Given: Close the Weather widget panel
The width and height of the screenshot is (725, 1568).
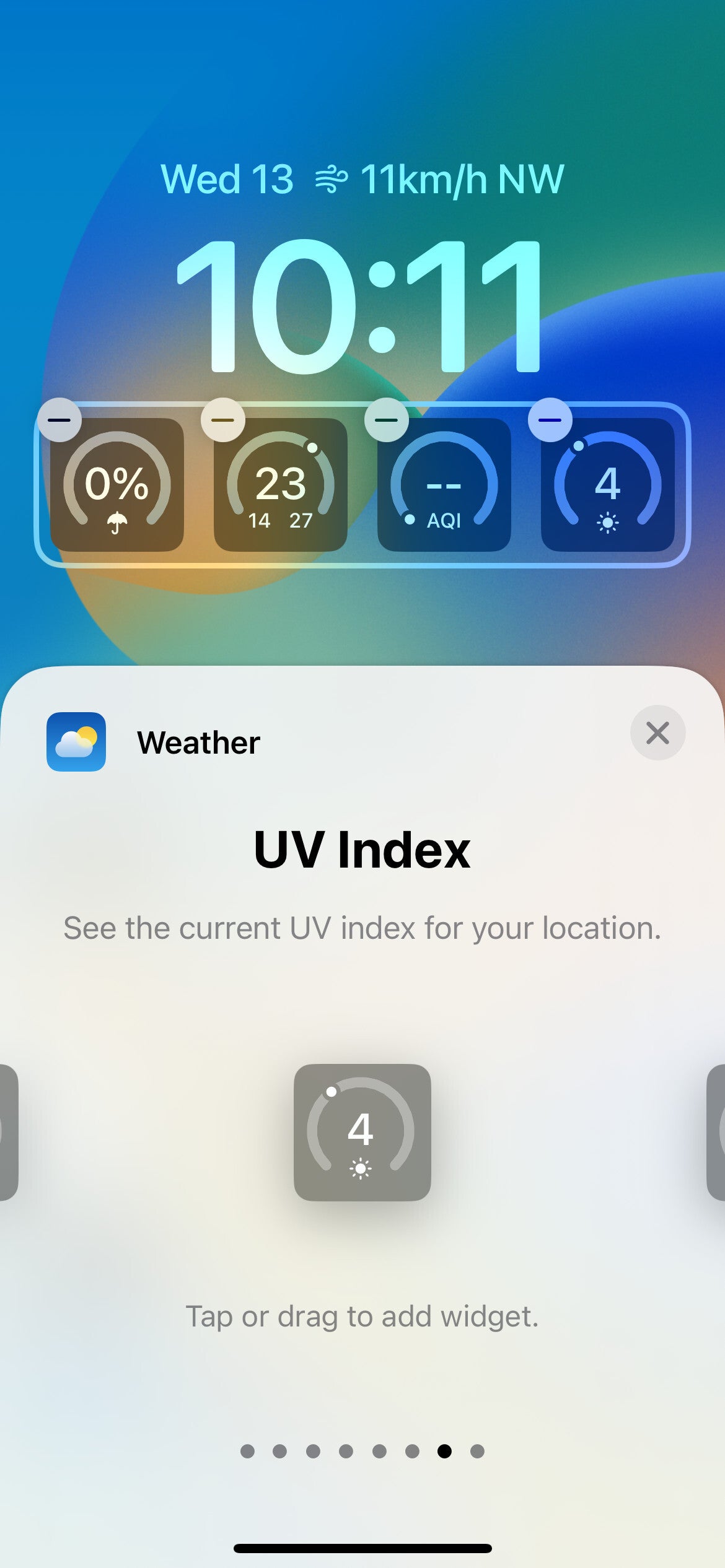Looking at the screenshot, I should (657, 733).
